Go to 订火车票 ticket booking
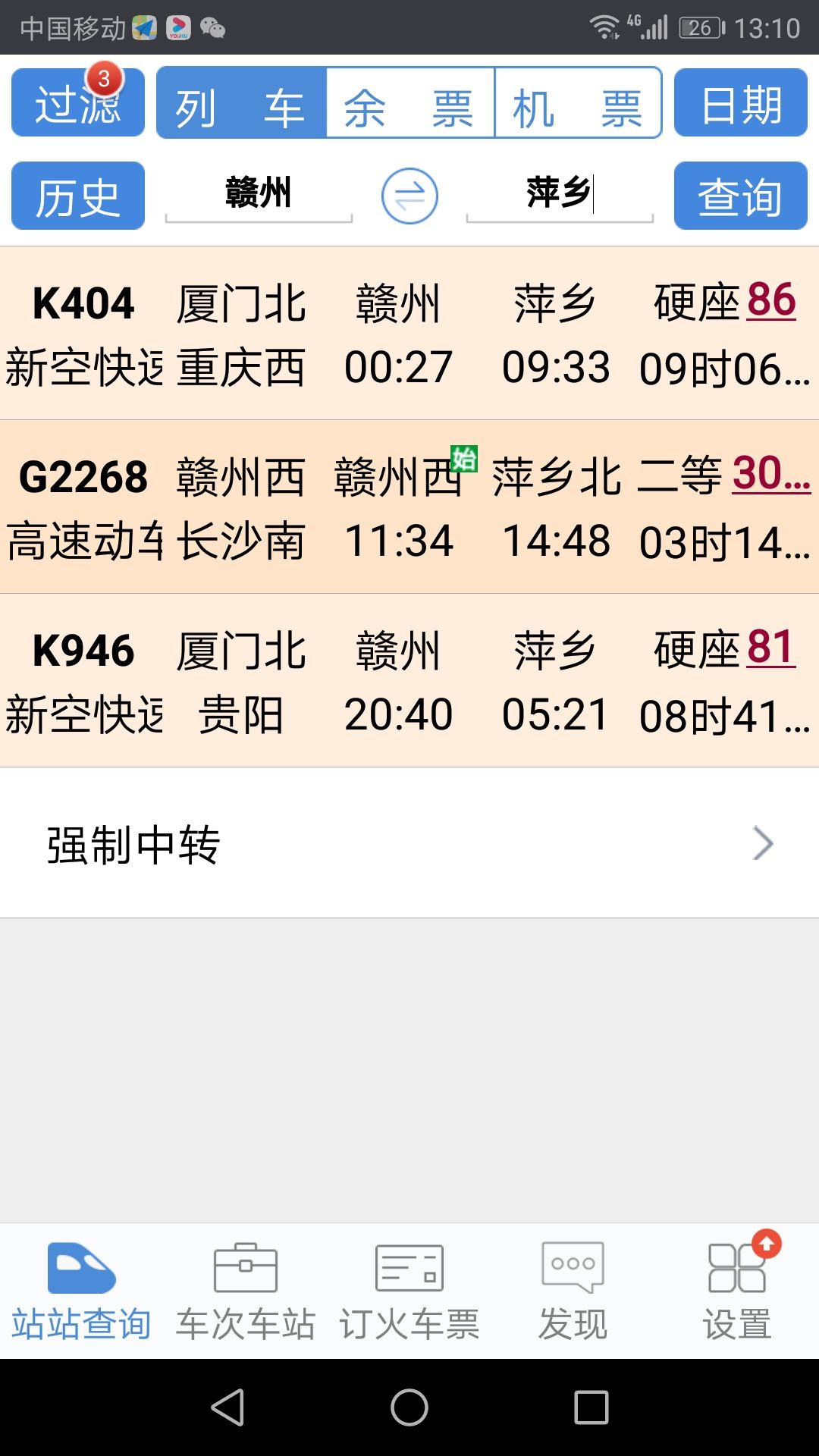The width and height of the screenshot is (819, 1456). tap(409, 1291)
